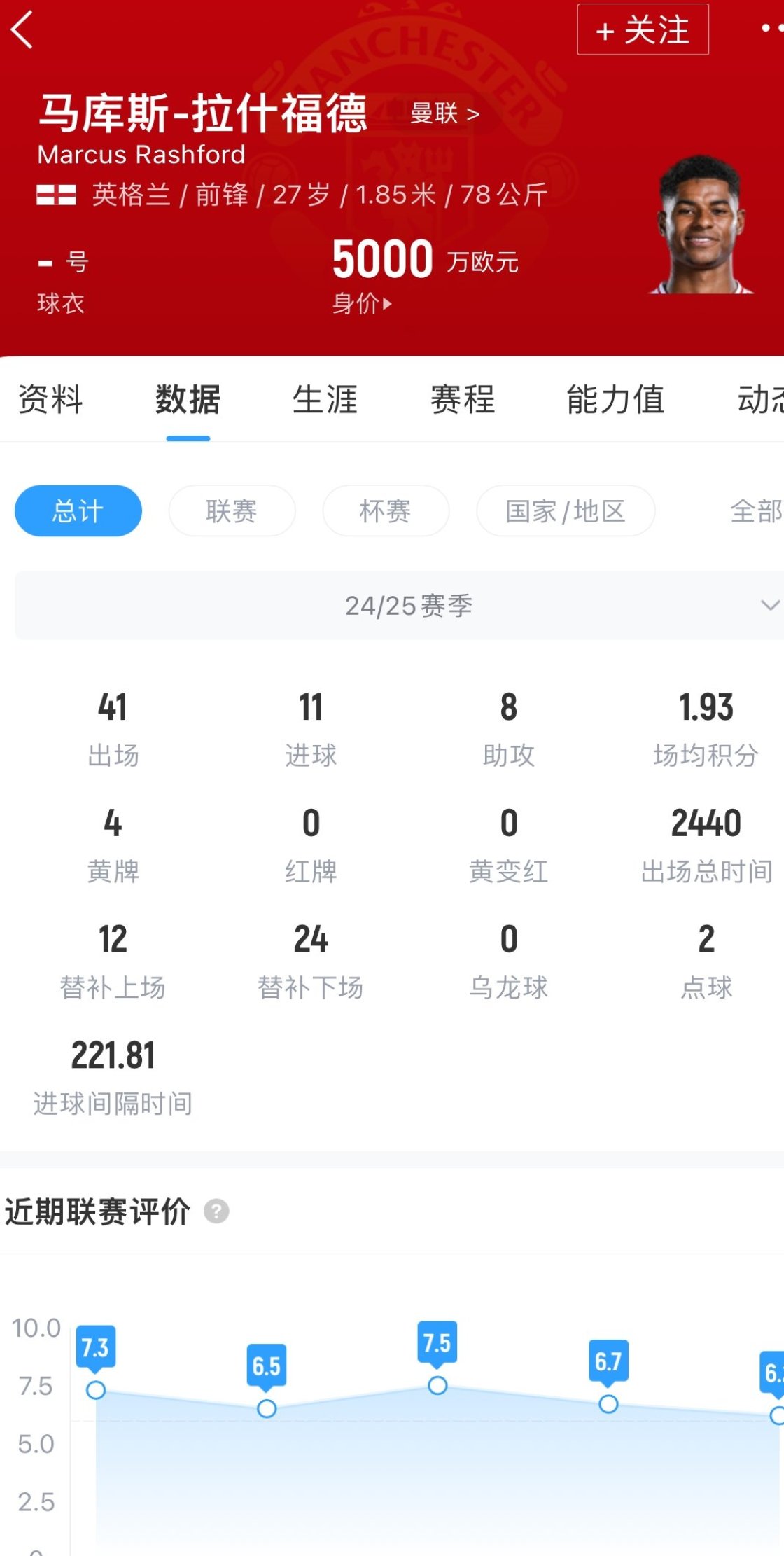Switch to the 赛程 tab
The image size is (784, 1556).
pos(462,399)
